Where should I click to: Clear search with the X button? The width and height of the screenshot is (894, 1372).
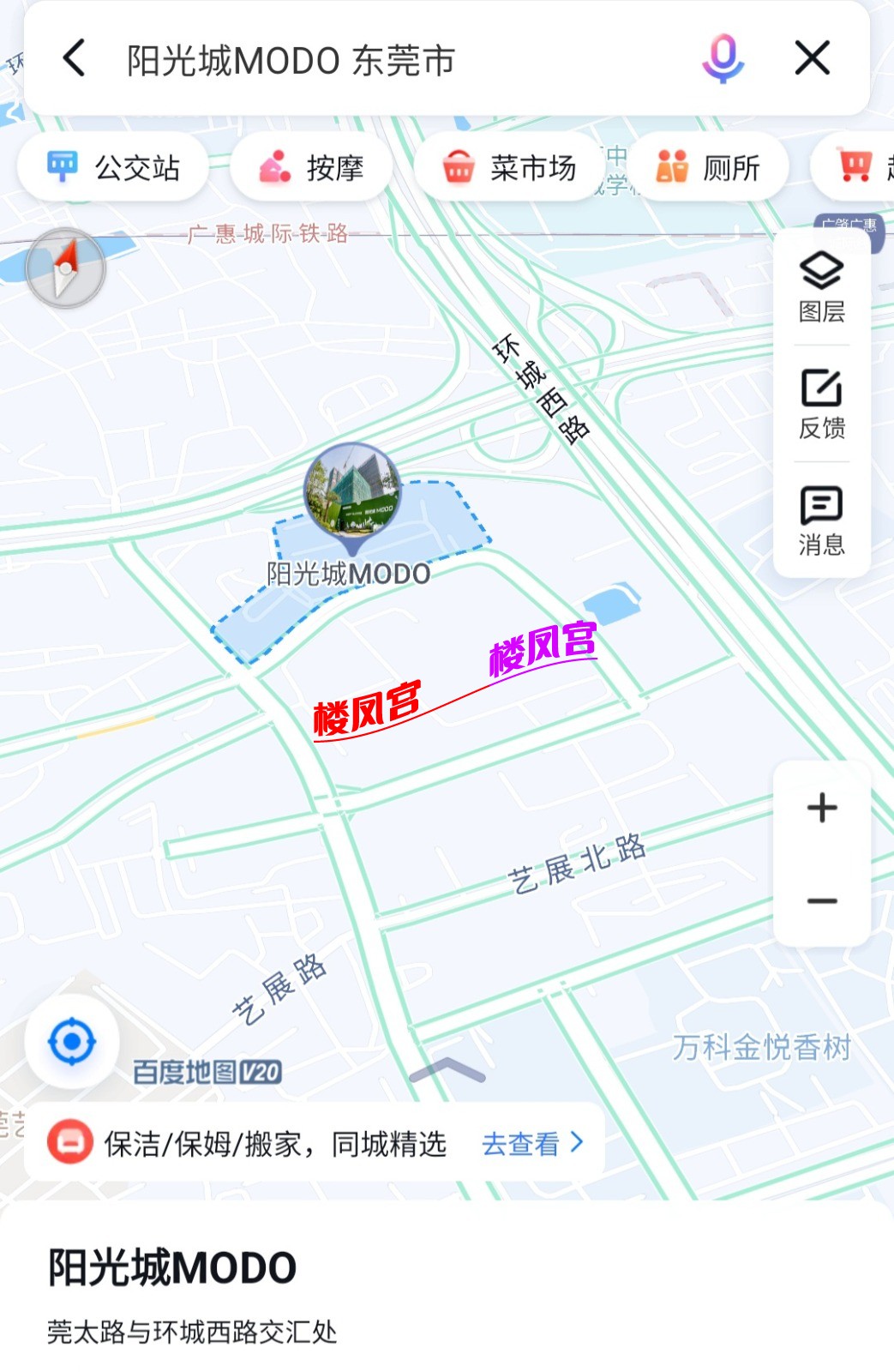pos(812,58)
